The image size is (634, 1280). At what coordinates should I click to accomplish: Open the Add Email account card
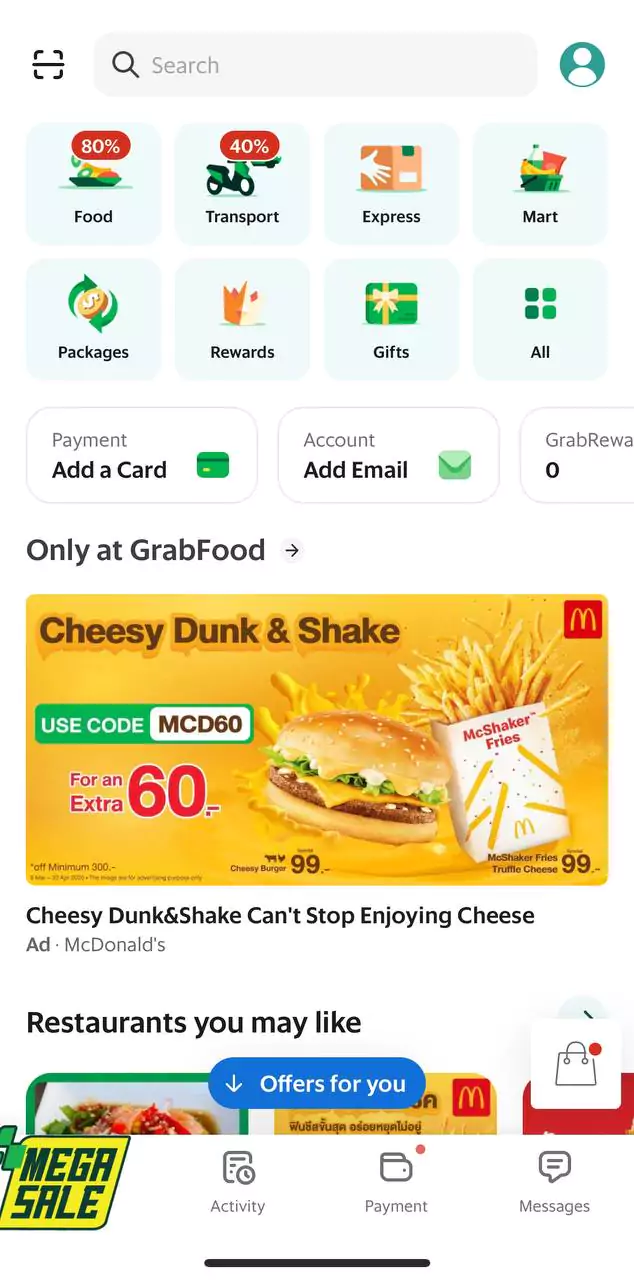click(x=388, y=455)
